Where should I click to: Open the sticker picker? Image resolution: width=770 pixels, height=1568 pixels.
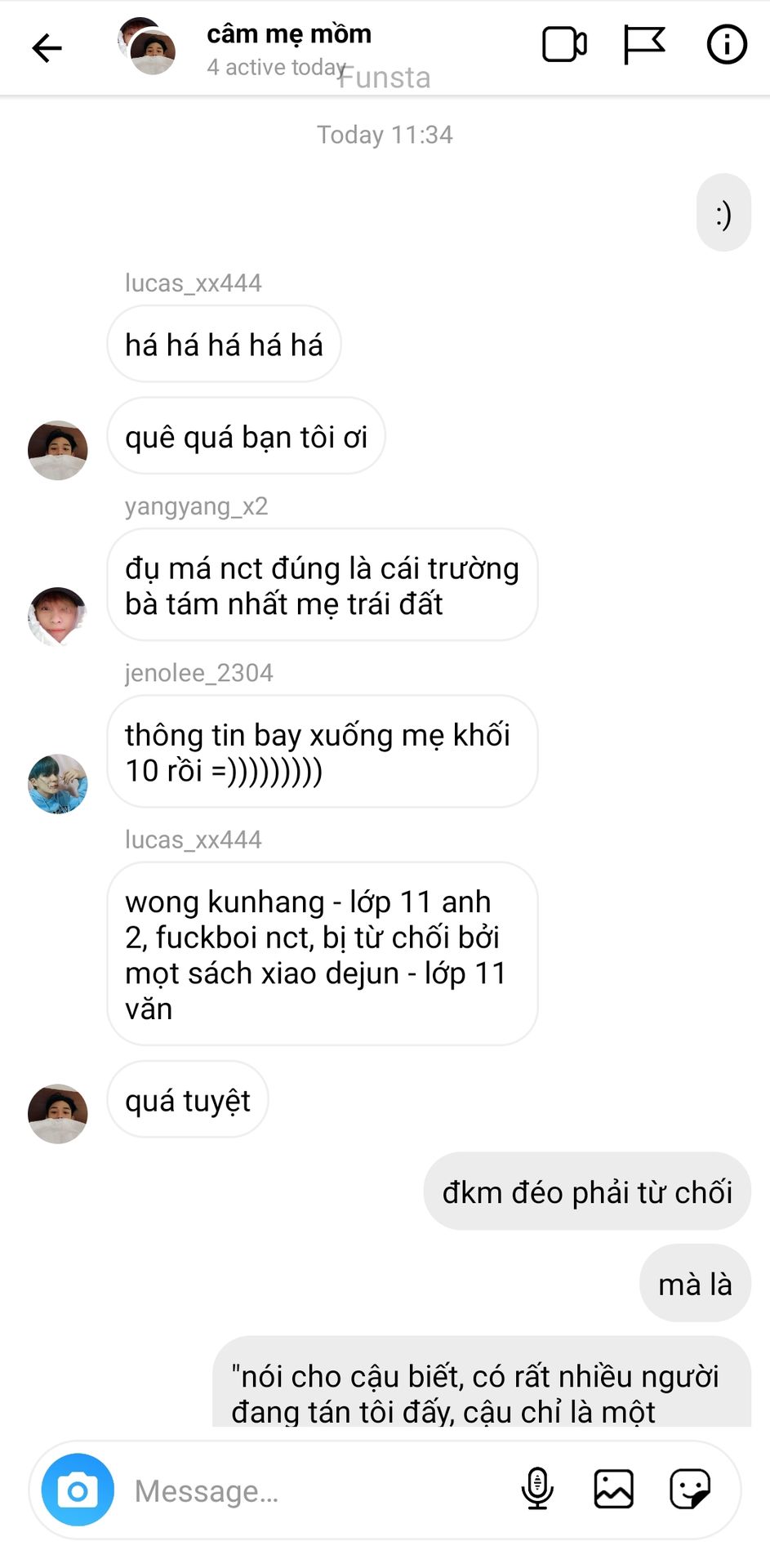click(690, 1489)
